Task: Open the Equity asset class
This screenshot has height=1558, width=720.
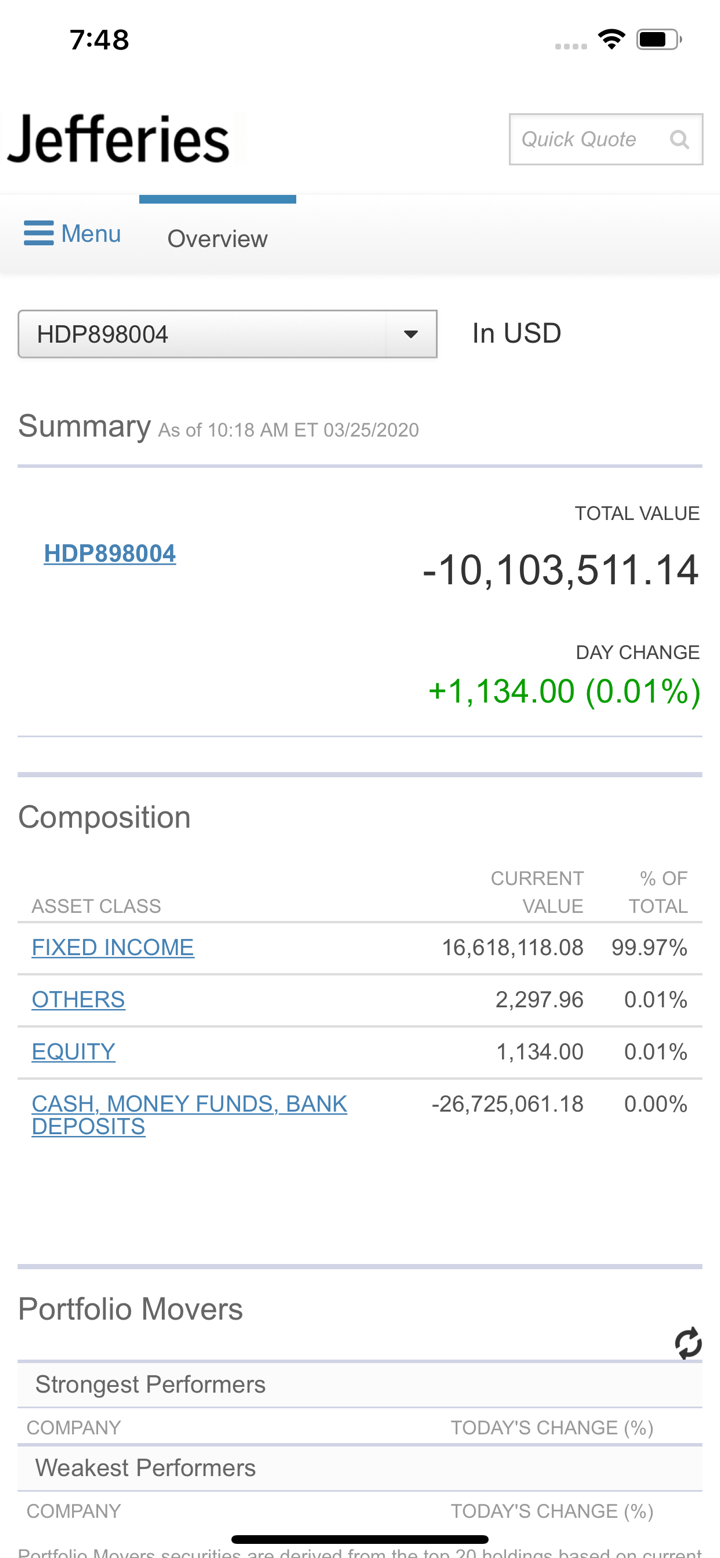Action: click(x=73, y=1051)
